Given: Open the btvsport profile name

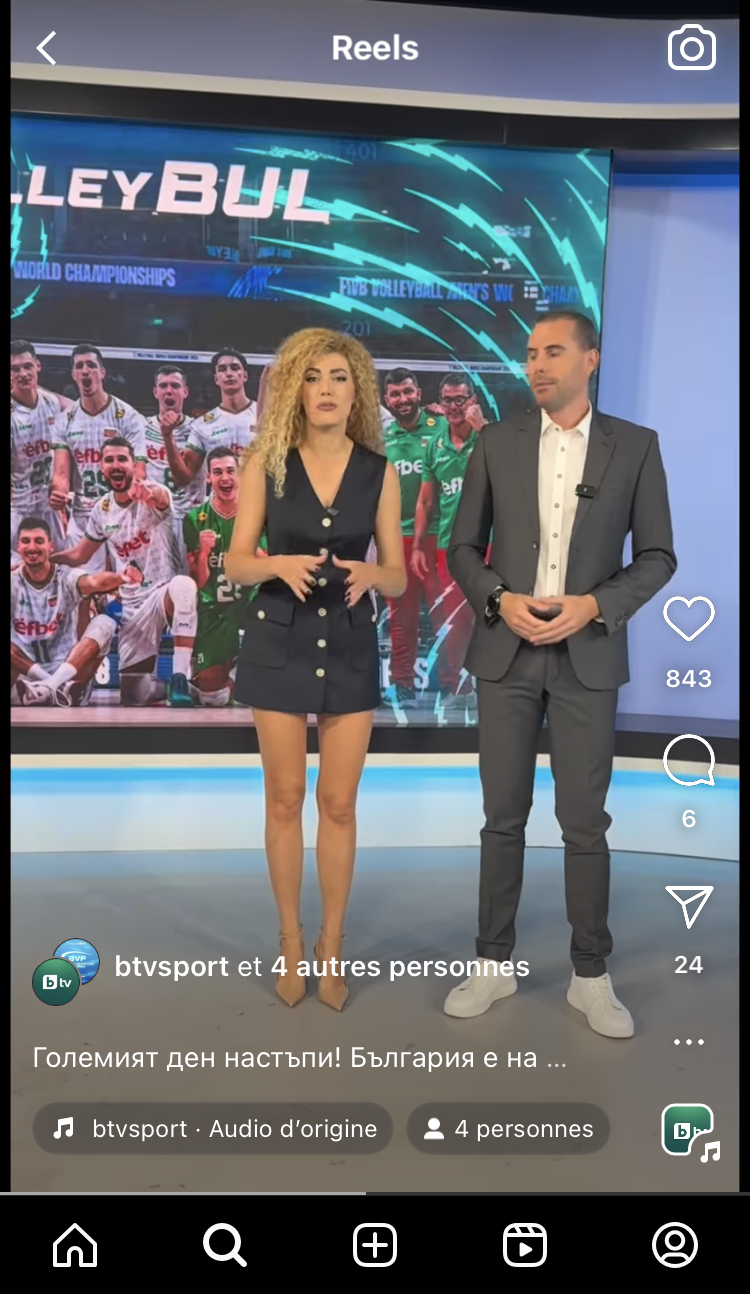Looking at the screenshot, I should (x=172, y=967).
